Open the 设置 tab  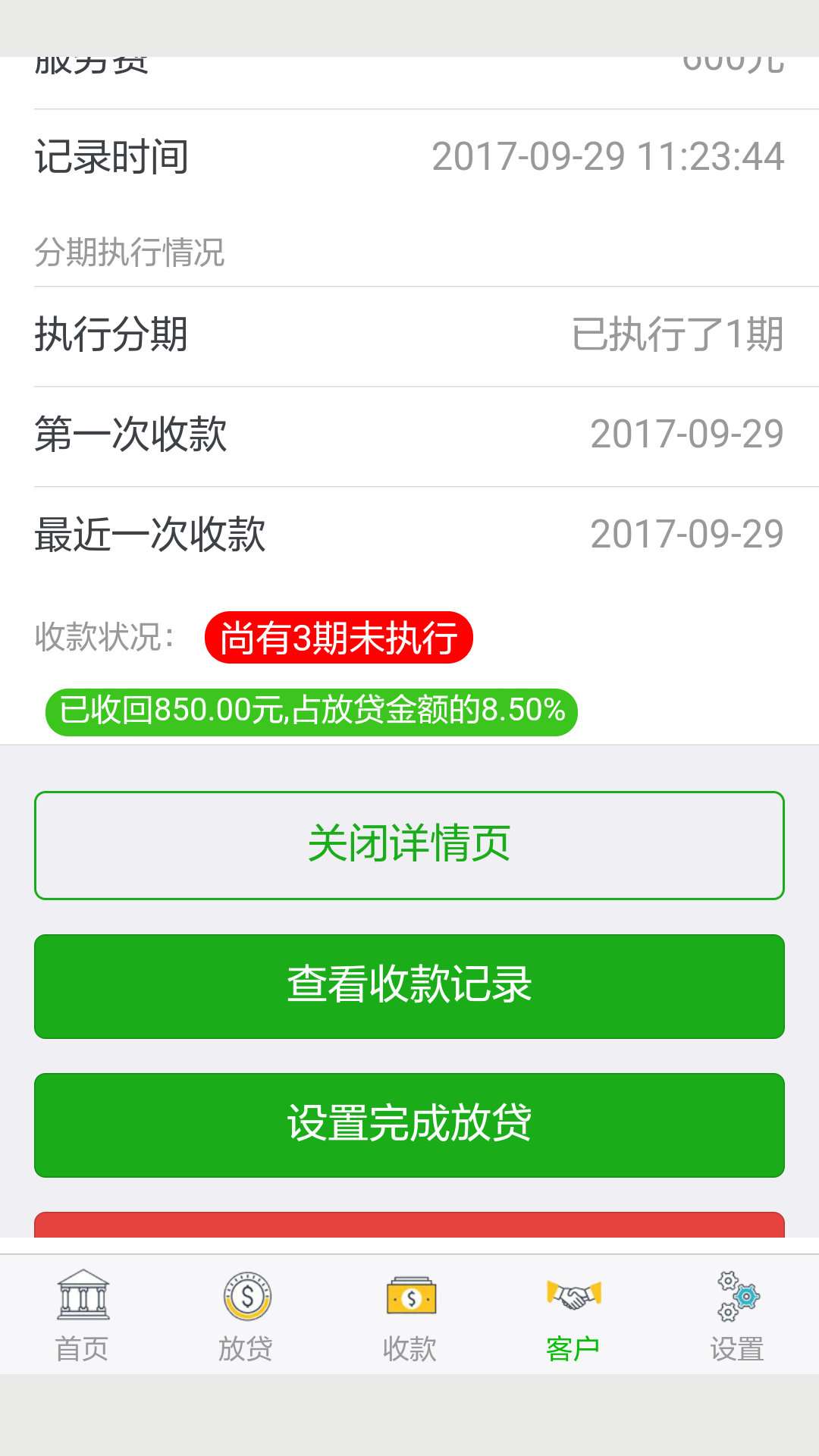737,1315
